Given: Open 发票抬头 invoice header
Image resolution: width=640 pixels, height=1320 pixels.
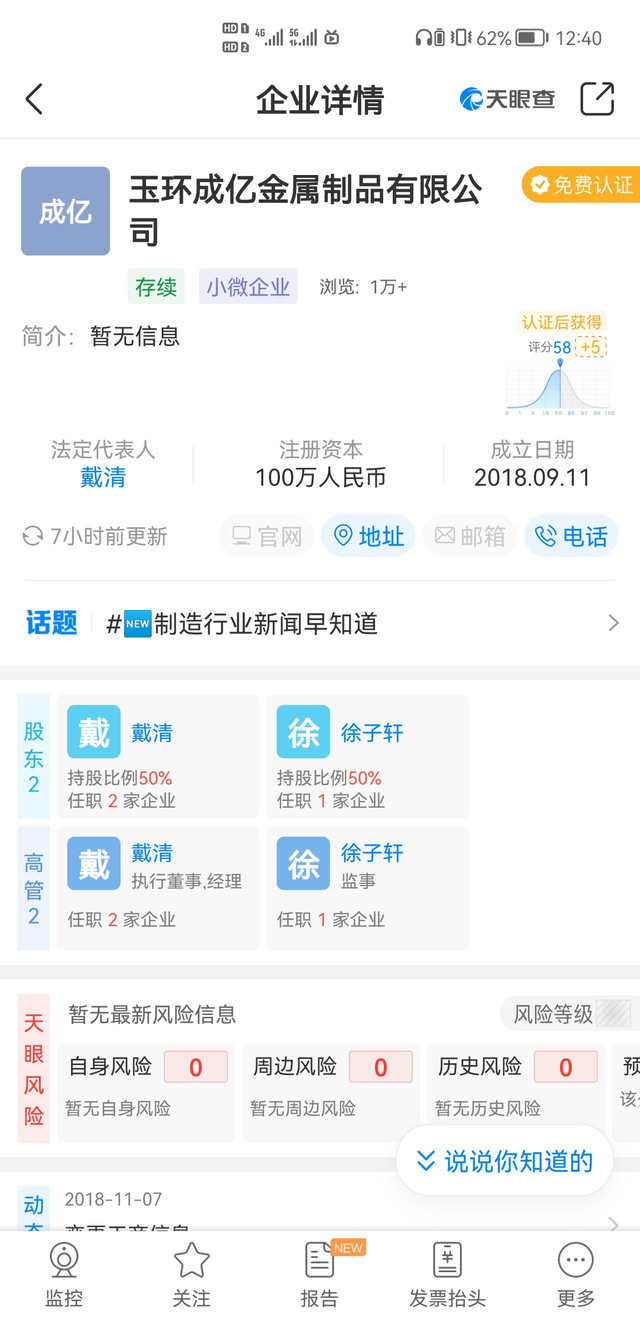Looking at the screenshot, I should coord(447,1275).
